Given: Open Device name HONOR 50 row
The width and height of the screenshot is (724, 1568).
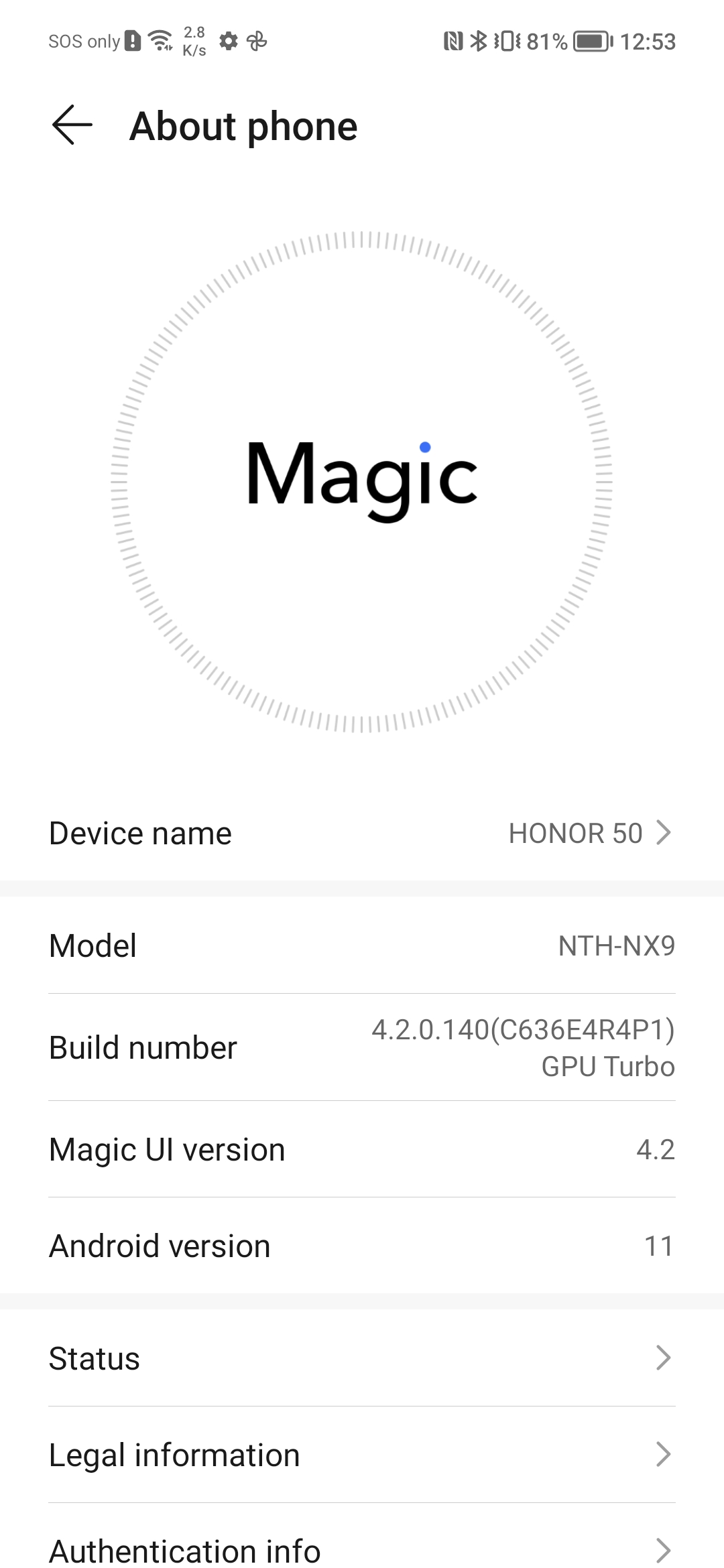Looking at the screenshot, I should [362, 833].
